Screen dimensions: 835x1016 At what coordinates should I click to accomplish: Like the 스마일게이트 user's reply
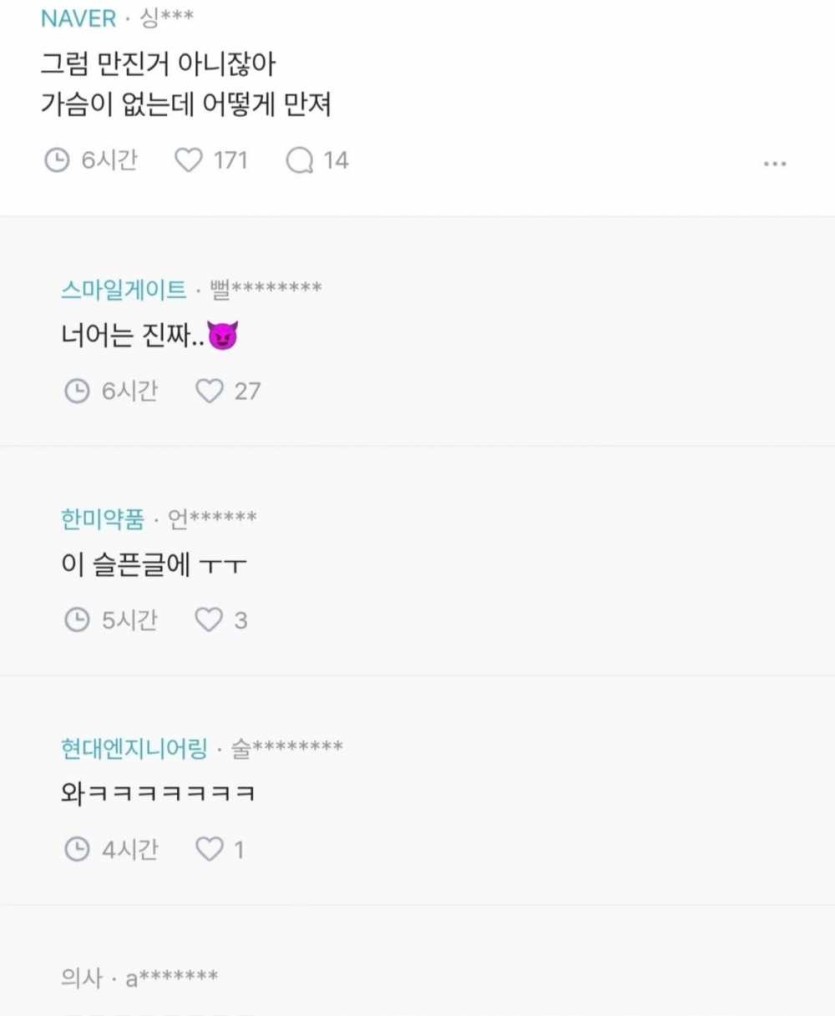coord(209,391)
